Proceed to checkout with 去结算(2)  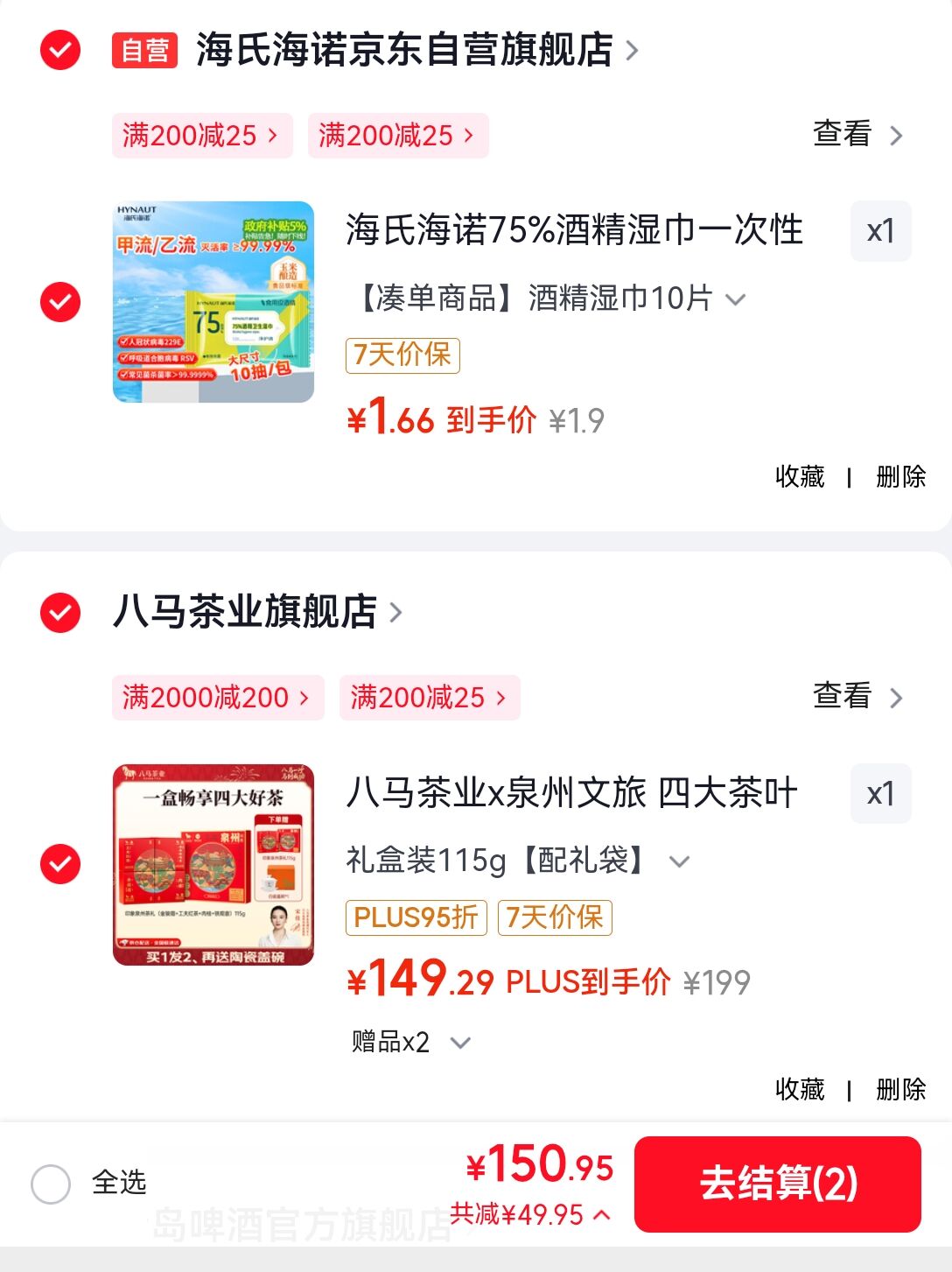777,1184
